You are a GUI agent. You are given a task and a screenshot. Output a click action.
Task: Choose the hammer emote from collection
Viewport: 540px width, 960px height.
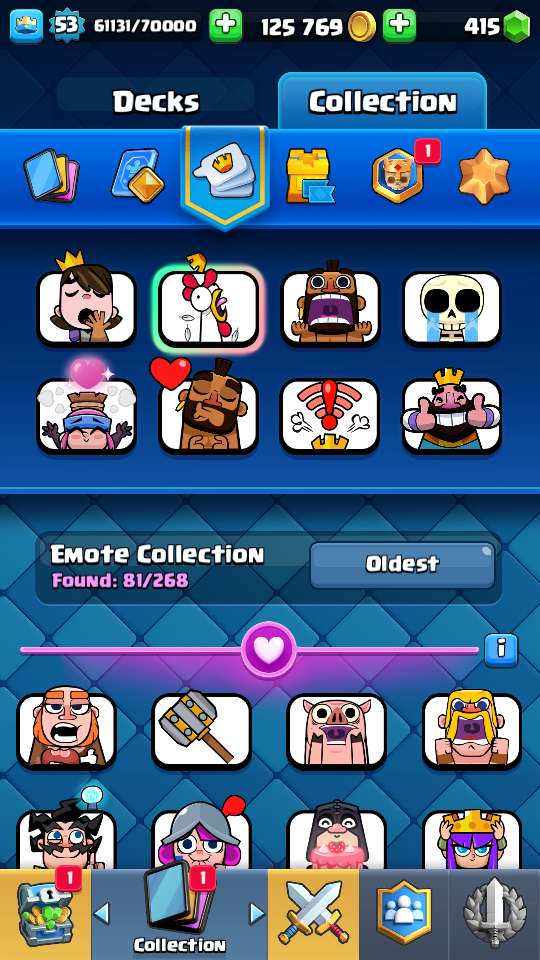(201, 731)
